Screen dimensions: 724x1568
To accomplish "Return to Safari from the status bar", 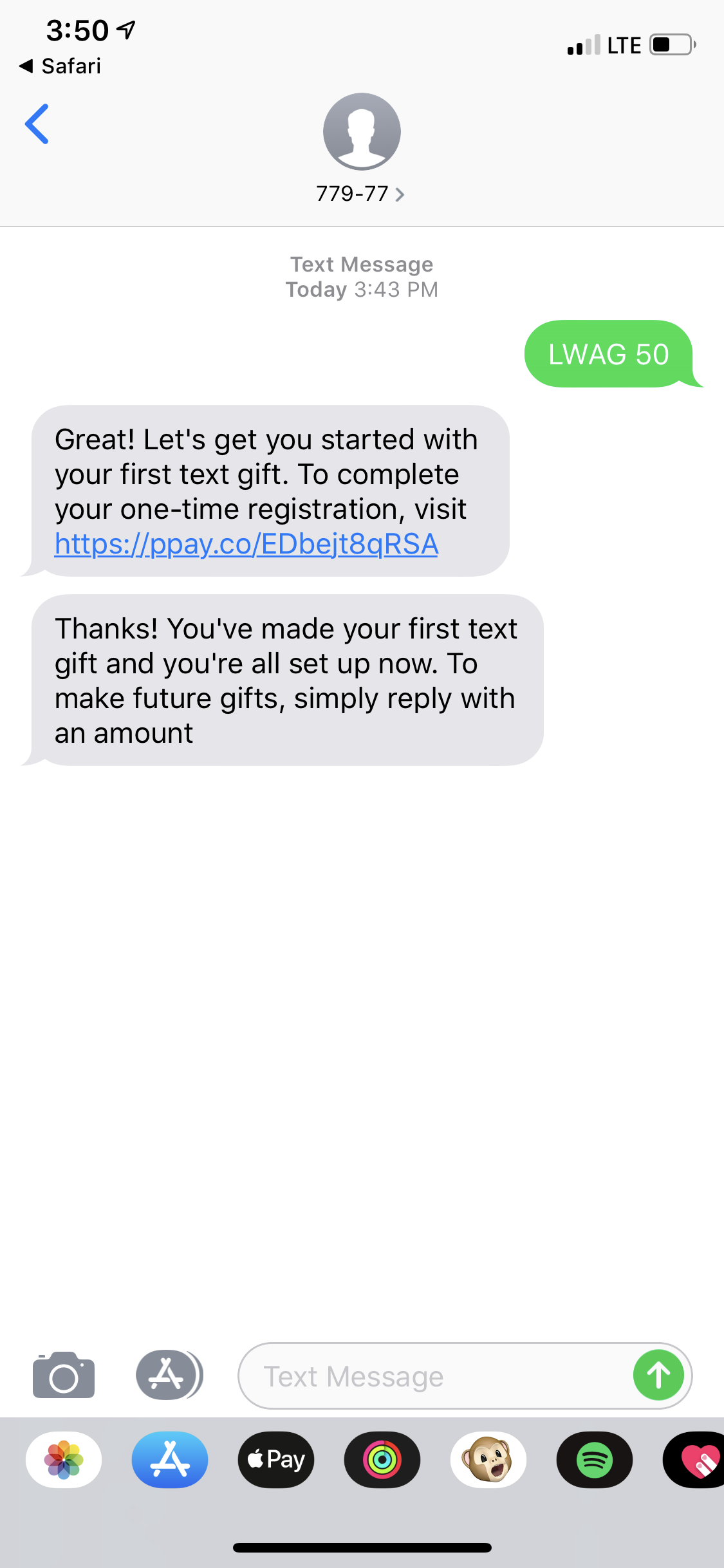I will pyautogui.click(x=60, y=66).
